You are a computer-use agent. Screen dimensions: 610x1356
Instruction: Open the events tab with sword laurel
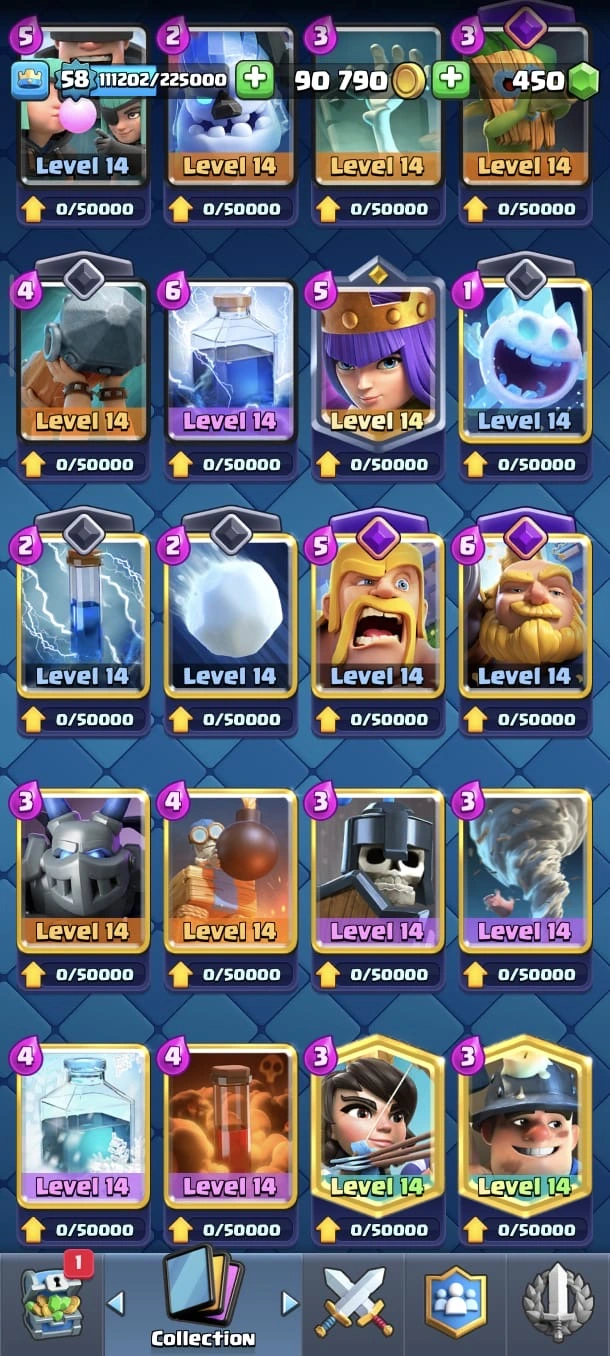[558, 1302]
